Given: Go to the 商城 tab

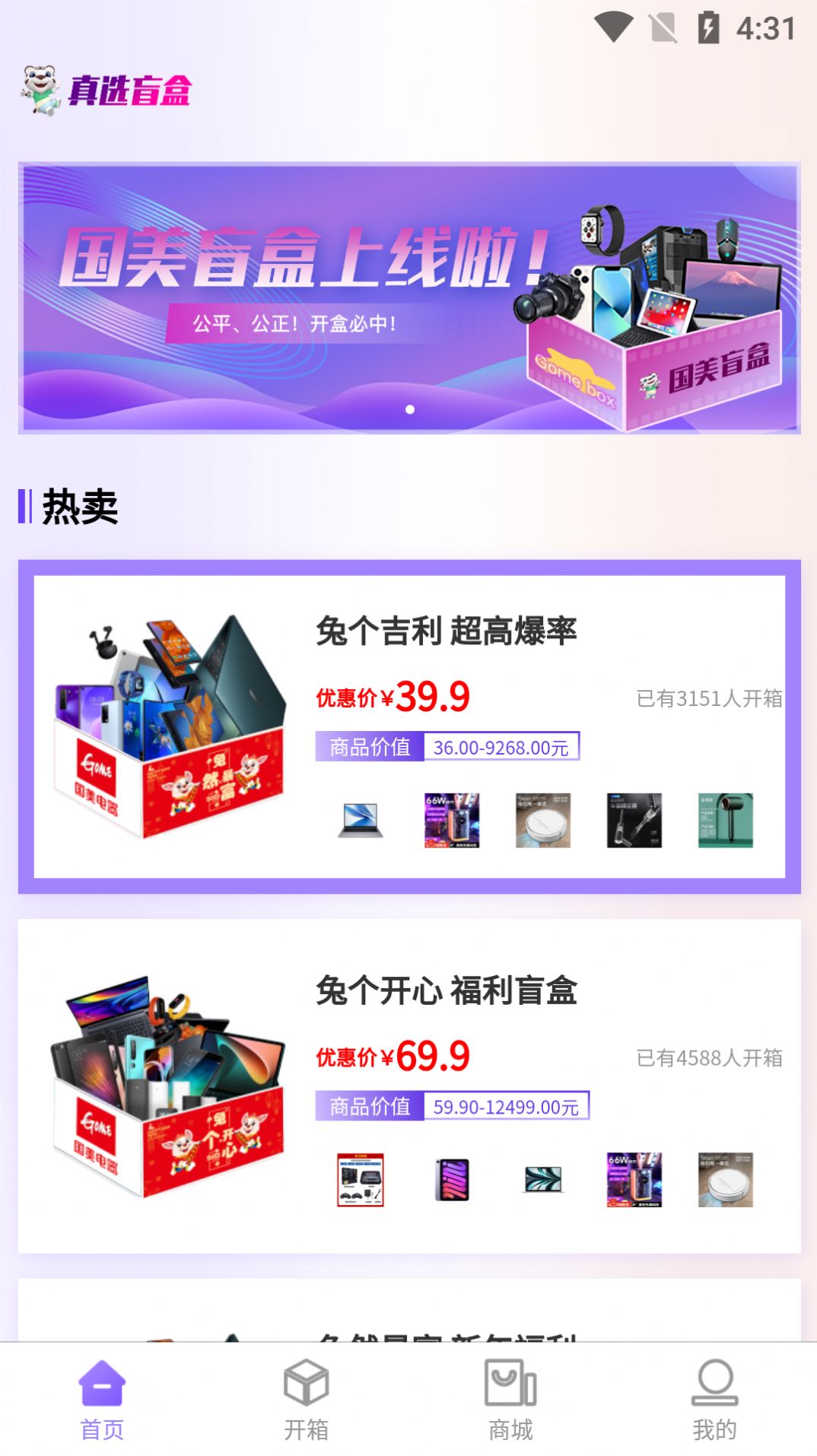Looking at the screenshot, I should [510, 1400].
